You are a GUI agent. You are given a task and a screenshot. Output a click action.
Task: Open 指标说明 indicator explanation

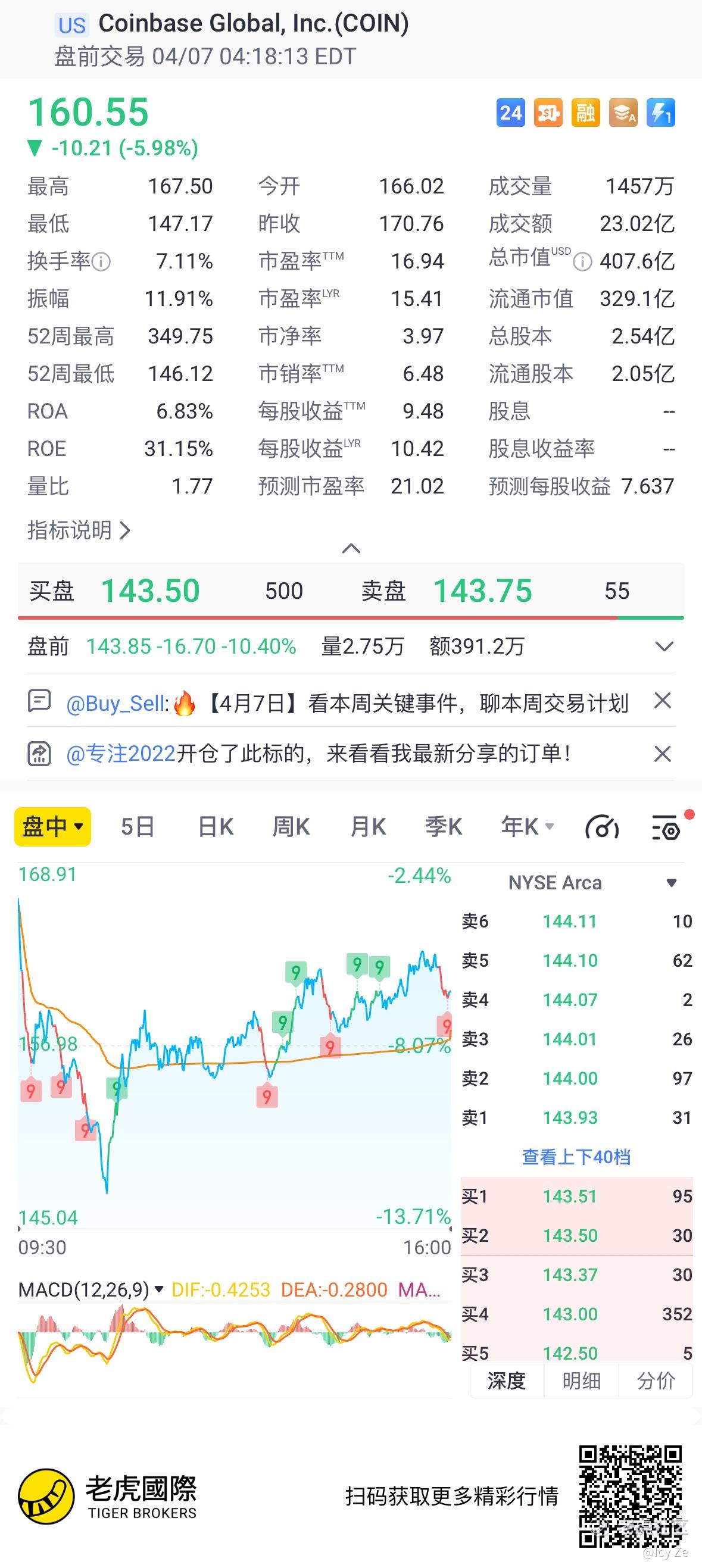(x=79, y=530)
